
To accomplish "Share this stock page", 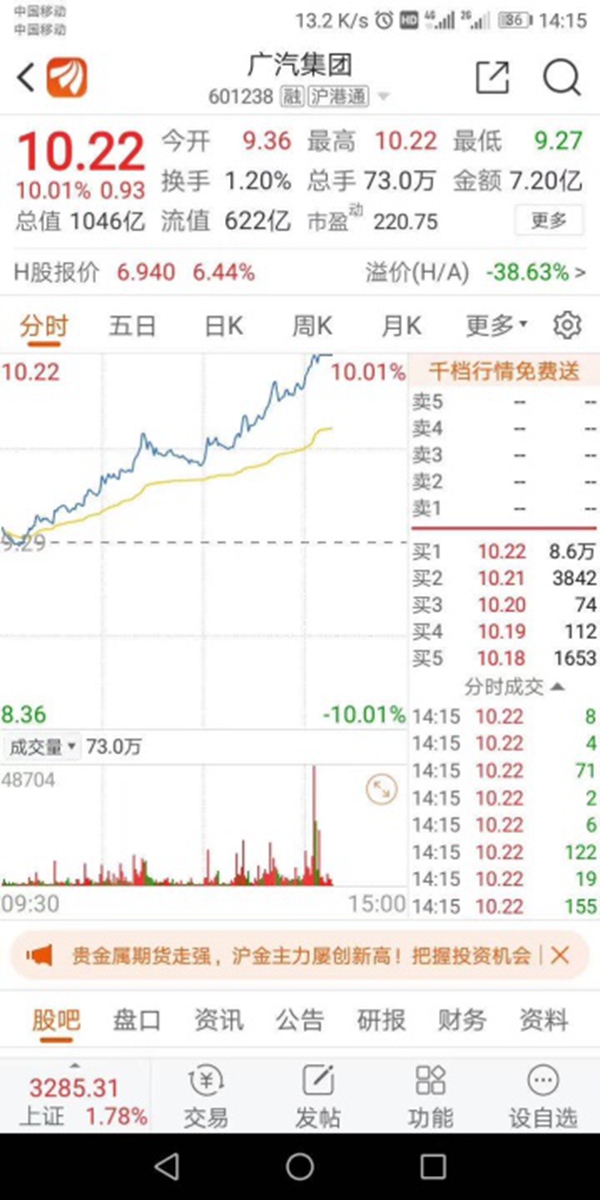I will point(491,78).
